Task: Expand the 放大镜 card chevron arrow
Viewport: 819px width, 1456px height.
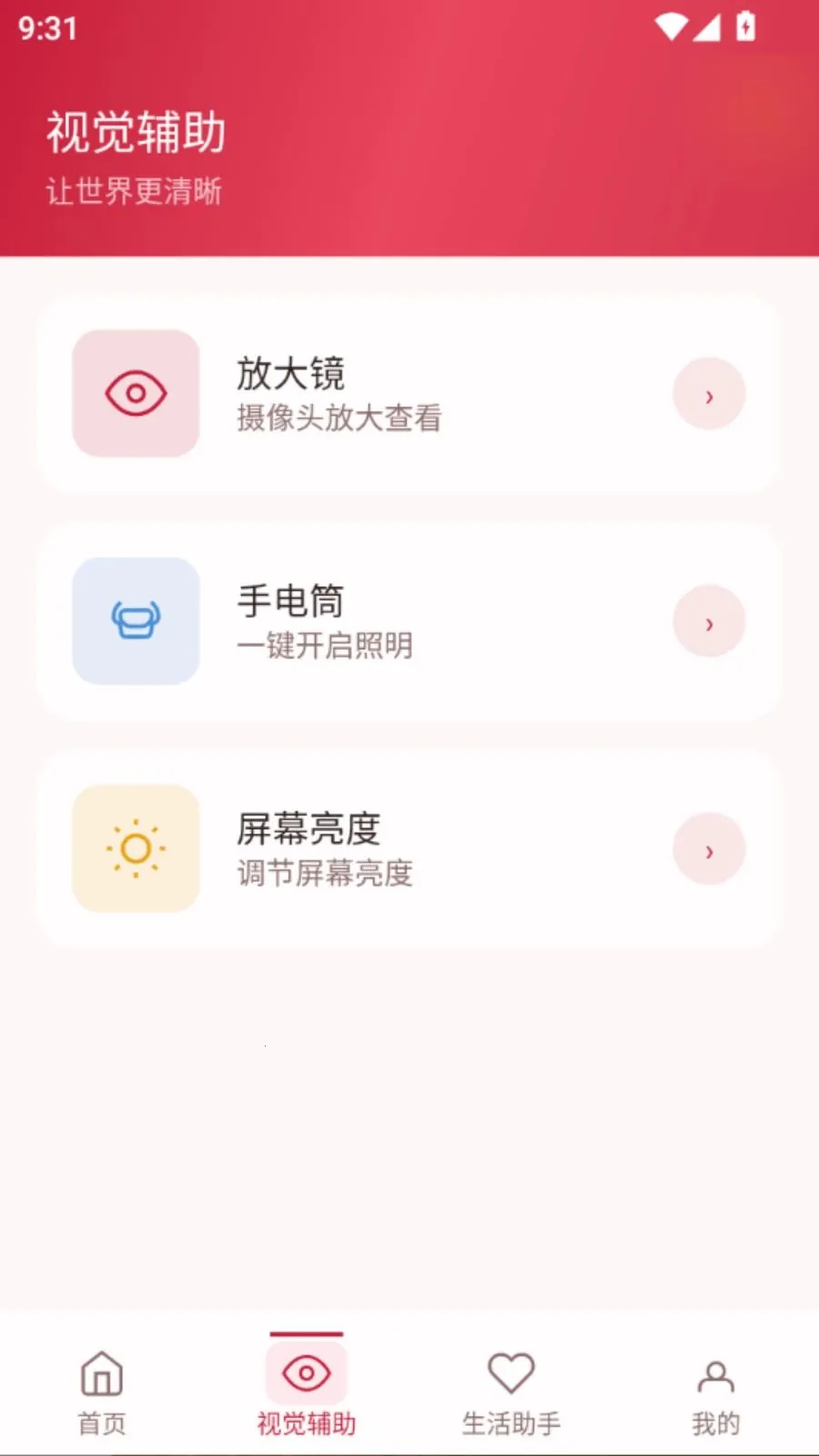Action: 708,393
